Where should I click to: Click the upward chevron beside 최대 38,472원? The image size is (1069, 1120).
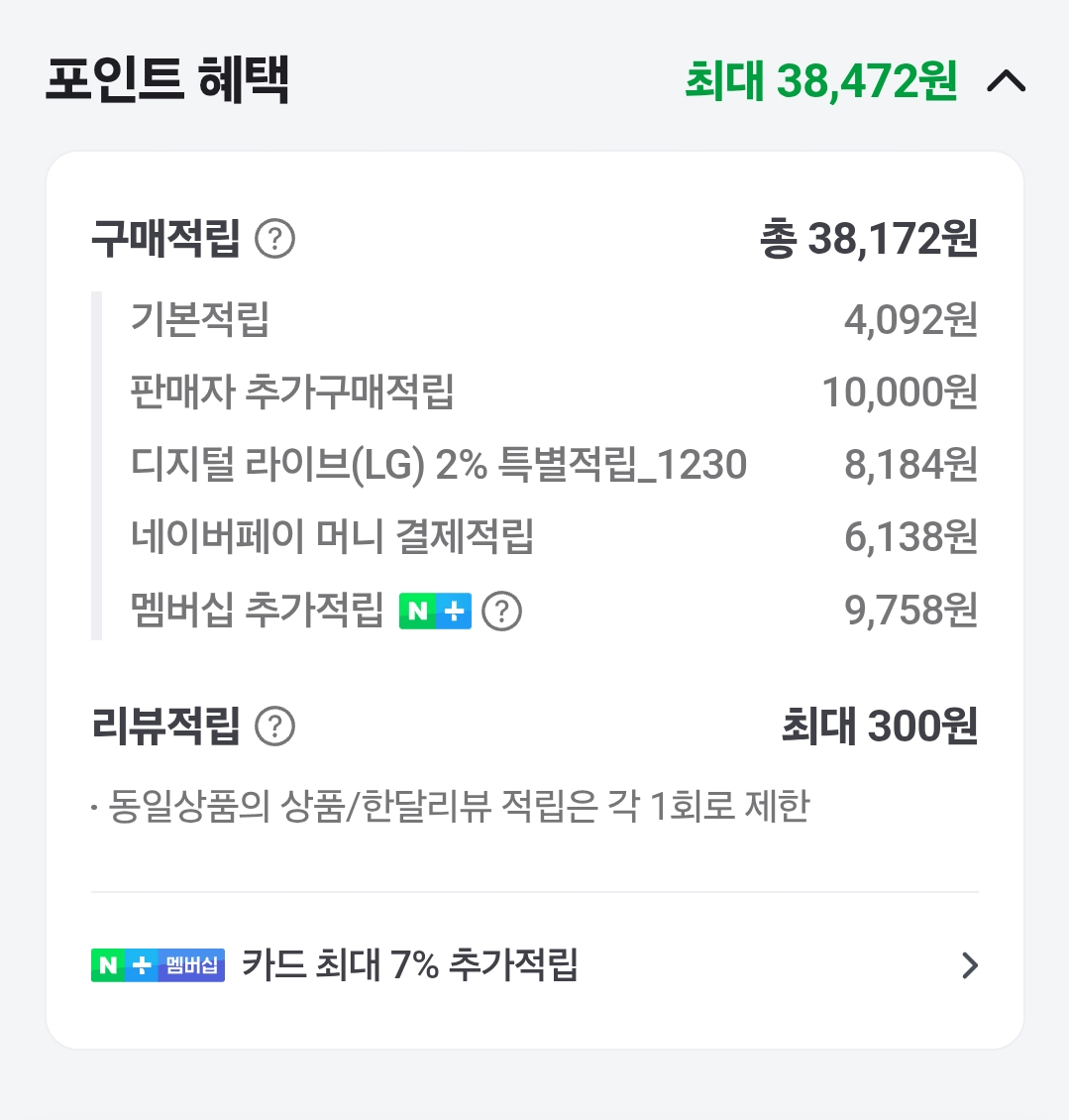[1006, 81]
